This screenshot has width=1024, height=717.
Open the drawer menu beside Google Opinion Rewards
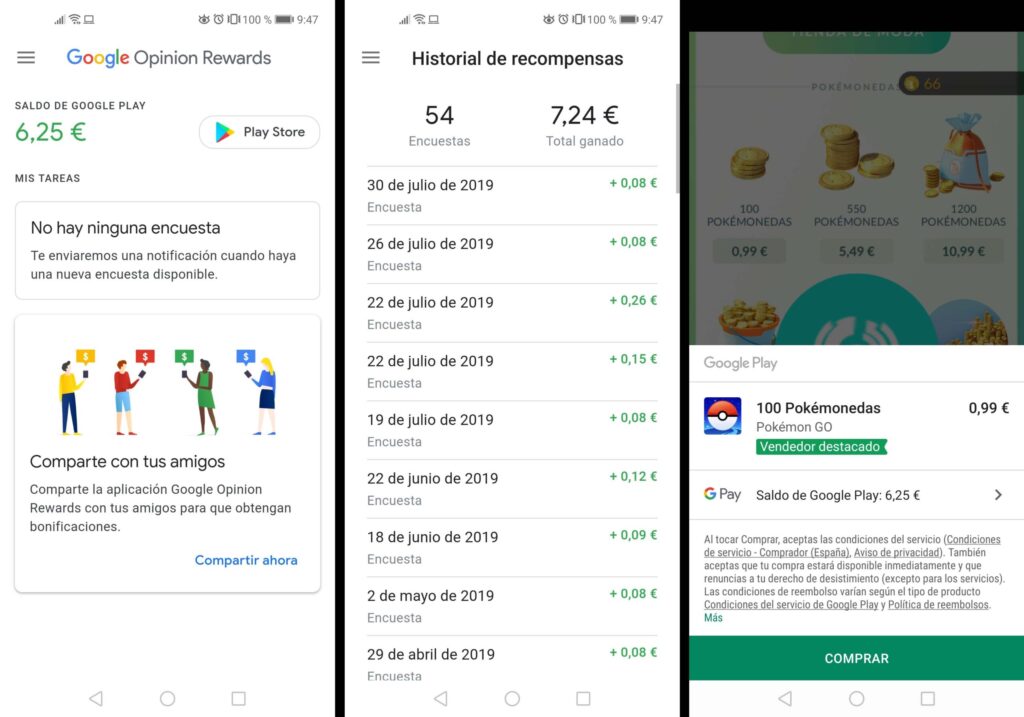click(26, 58)
